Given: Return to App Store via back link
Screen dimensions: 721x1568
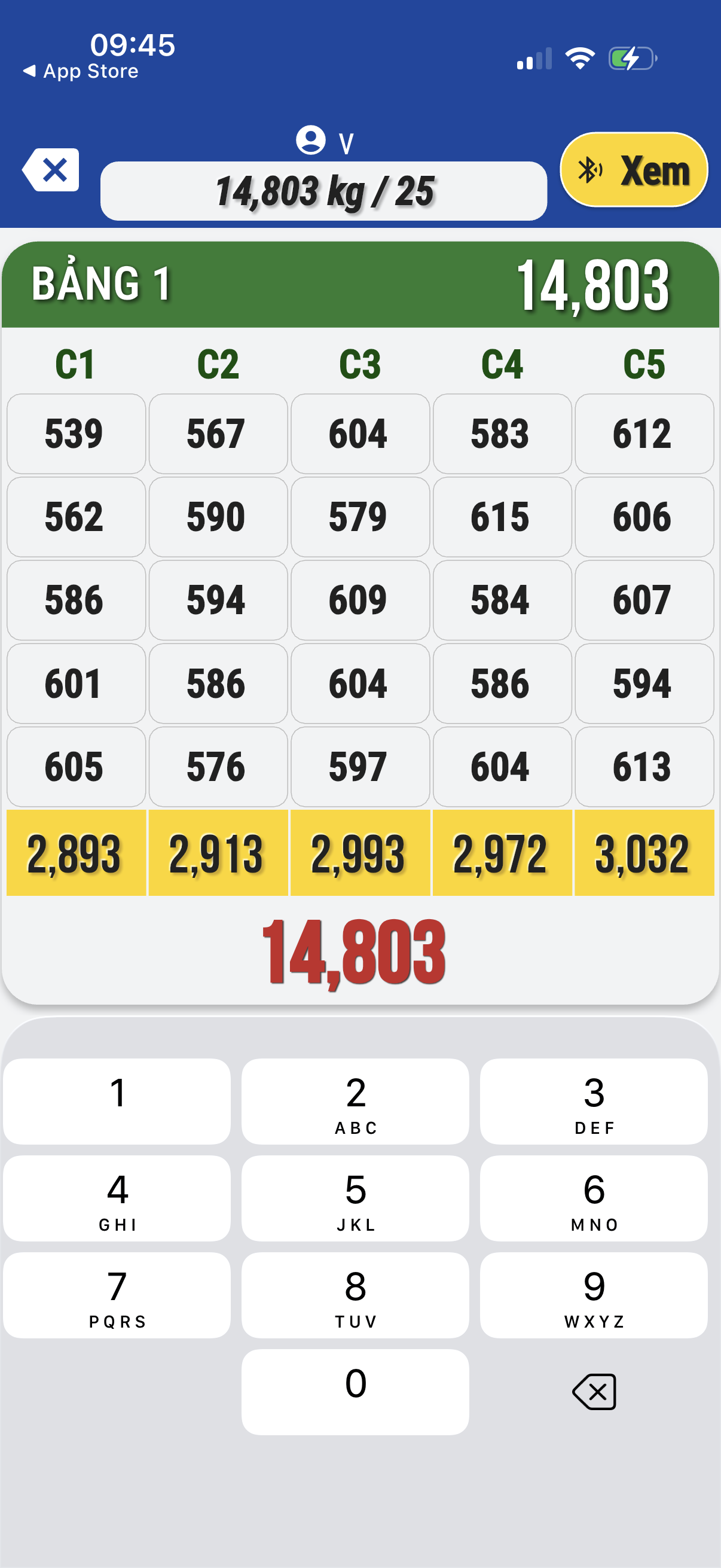Looking at the screenshot, I should (80, 71).
